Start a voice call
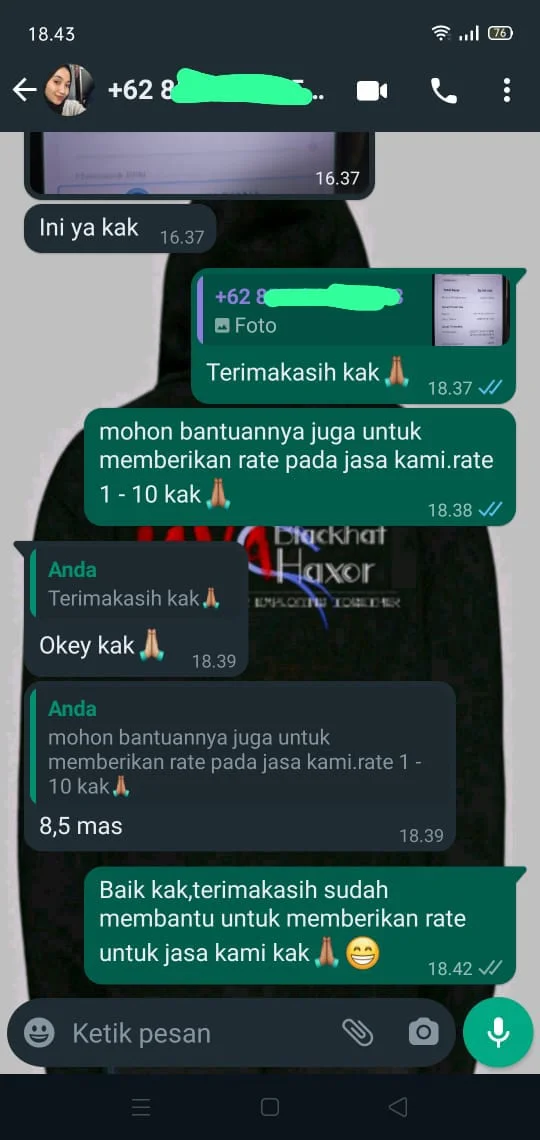This screenshot has width=540, height=1140. pos(443,91)
